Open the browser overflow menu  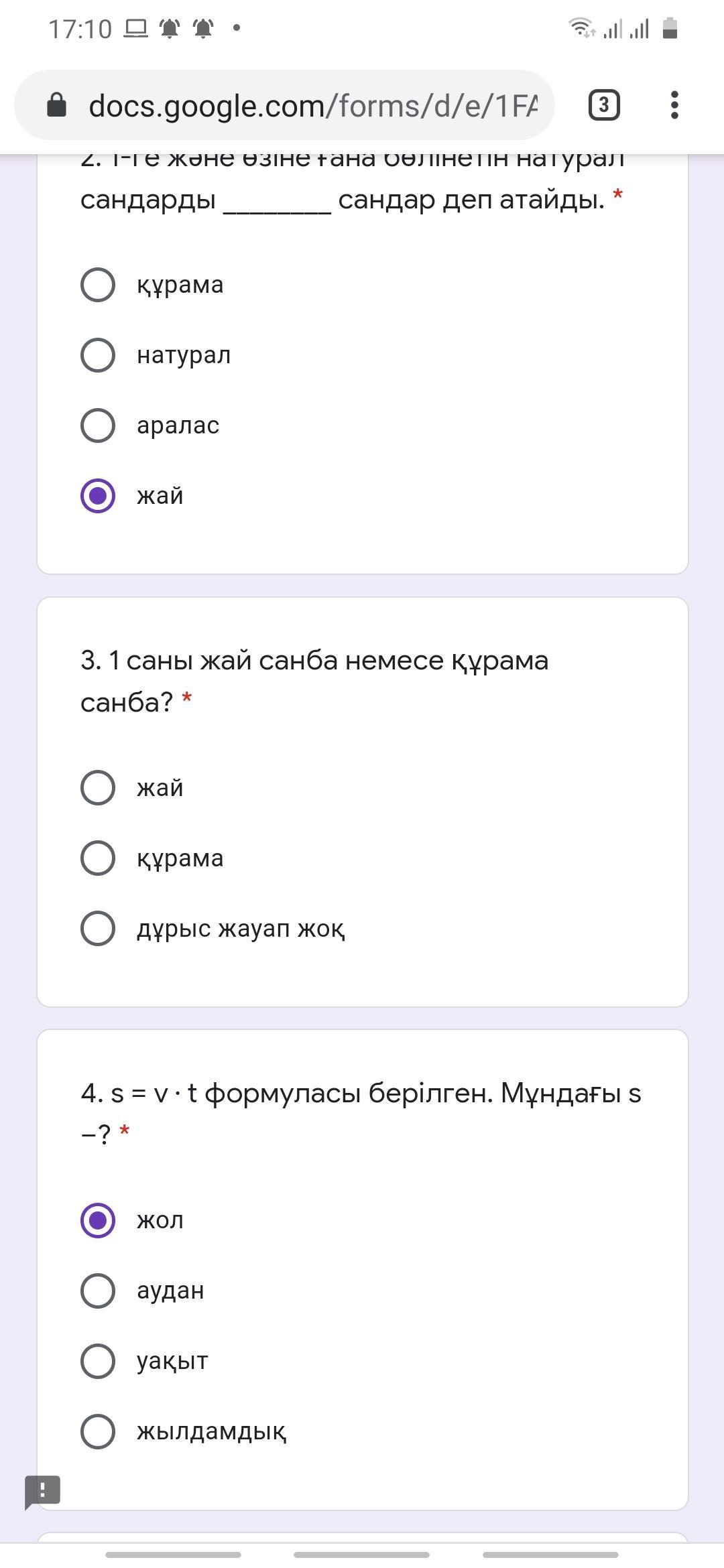(674, 105)
